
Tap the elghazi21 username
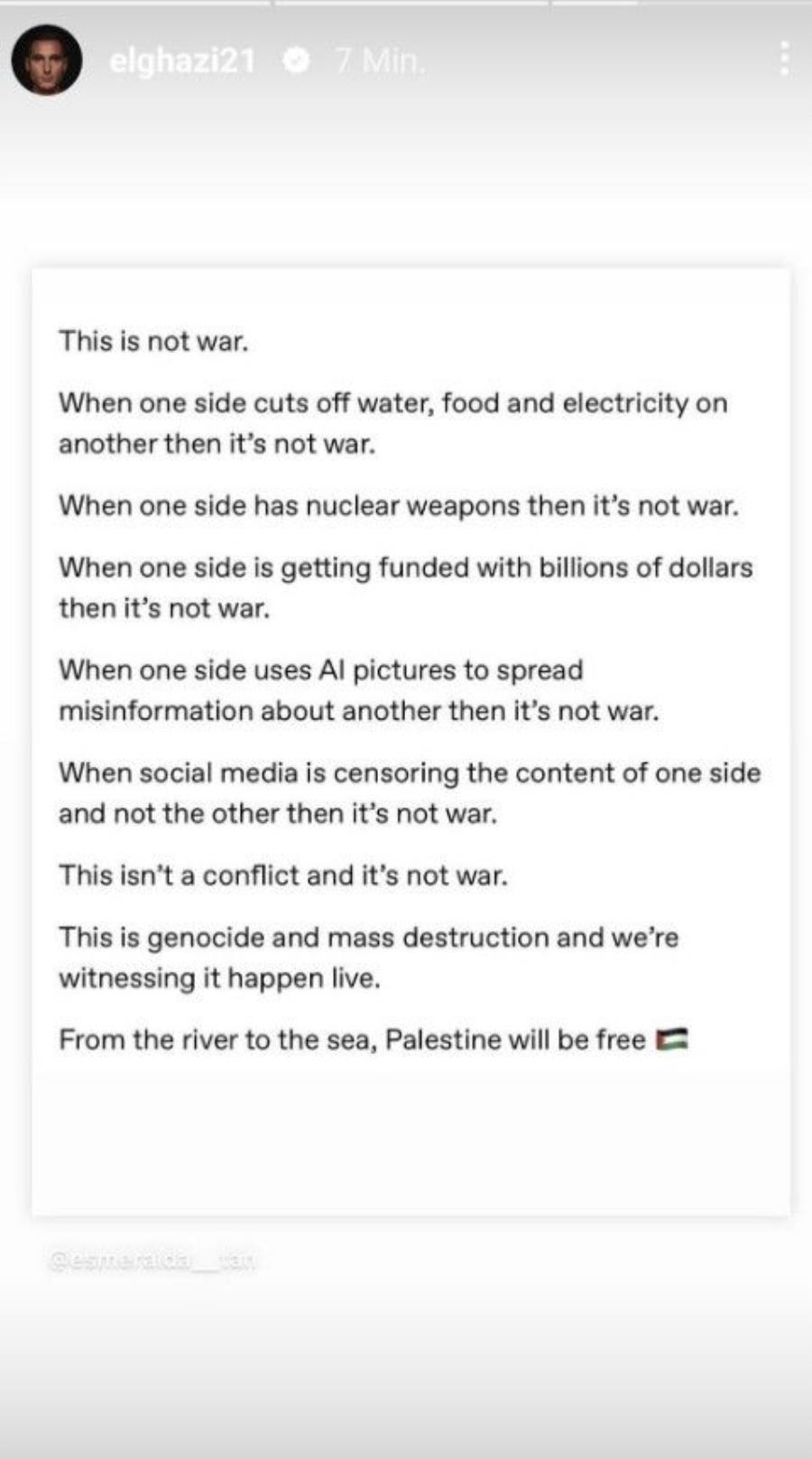[x=182, y=60]
